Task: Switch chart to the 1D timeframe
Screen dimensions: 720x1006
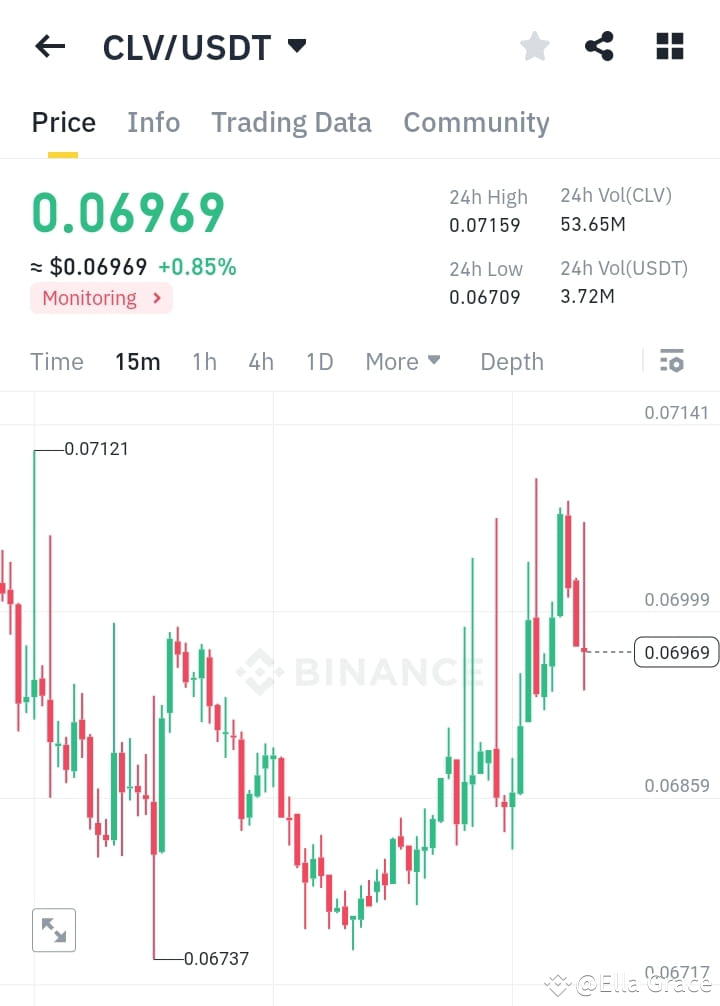Action: click(x=319, y=361)
